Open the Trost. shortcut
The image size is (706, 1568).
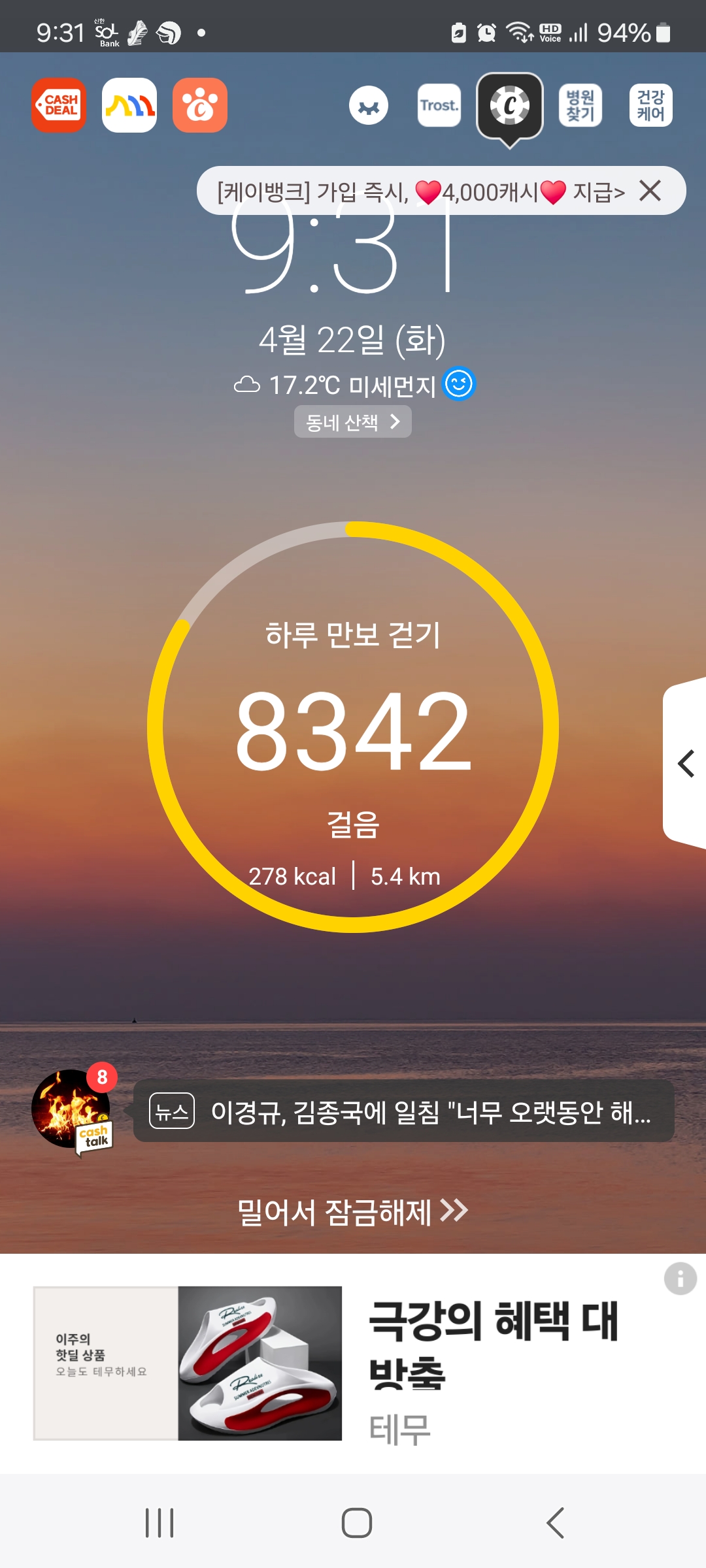coord(439,105)
